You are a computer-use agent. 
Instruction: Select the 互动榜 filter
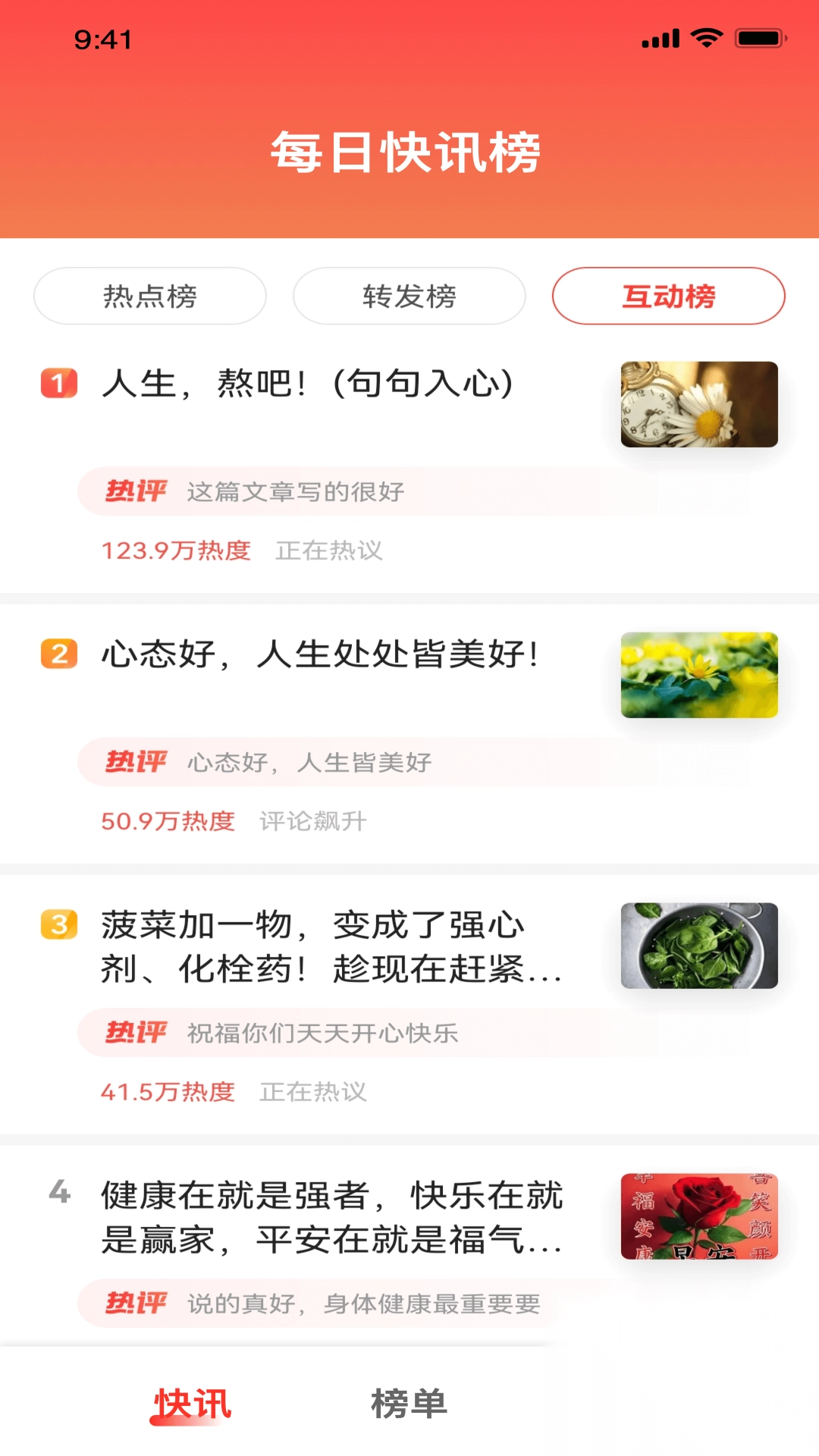coord(668,297)
